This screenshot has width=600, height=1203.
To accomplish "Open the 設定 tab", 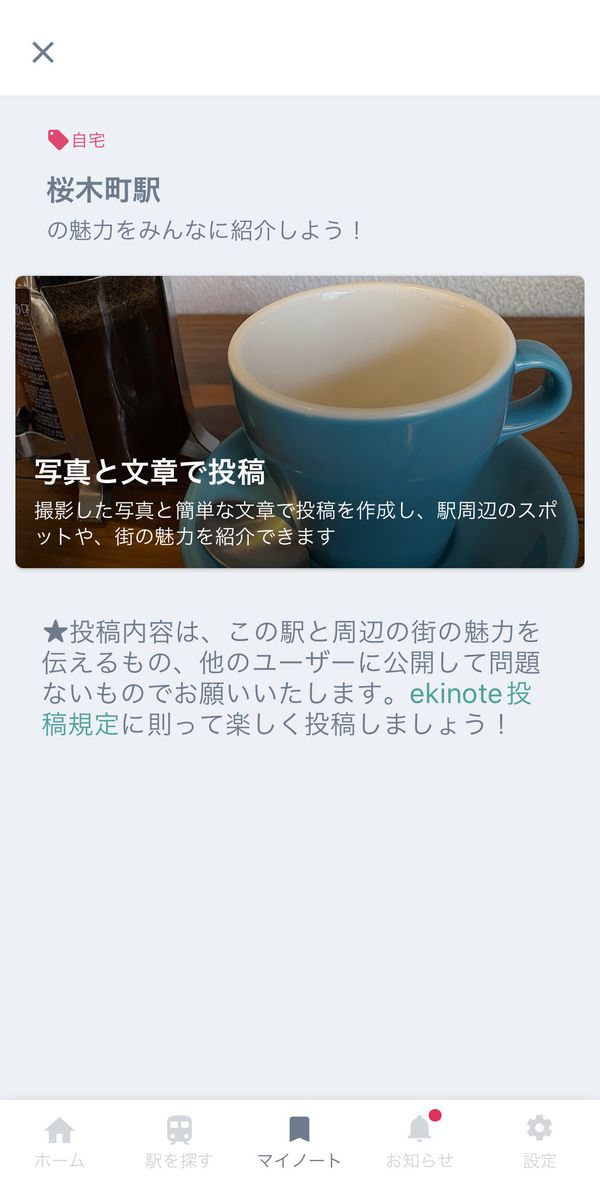I will [540, 1142].
